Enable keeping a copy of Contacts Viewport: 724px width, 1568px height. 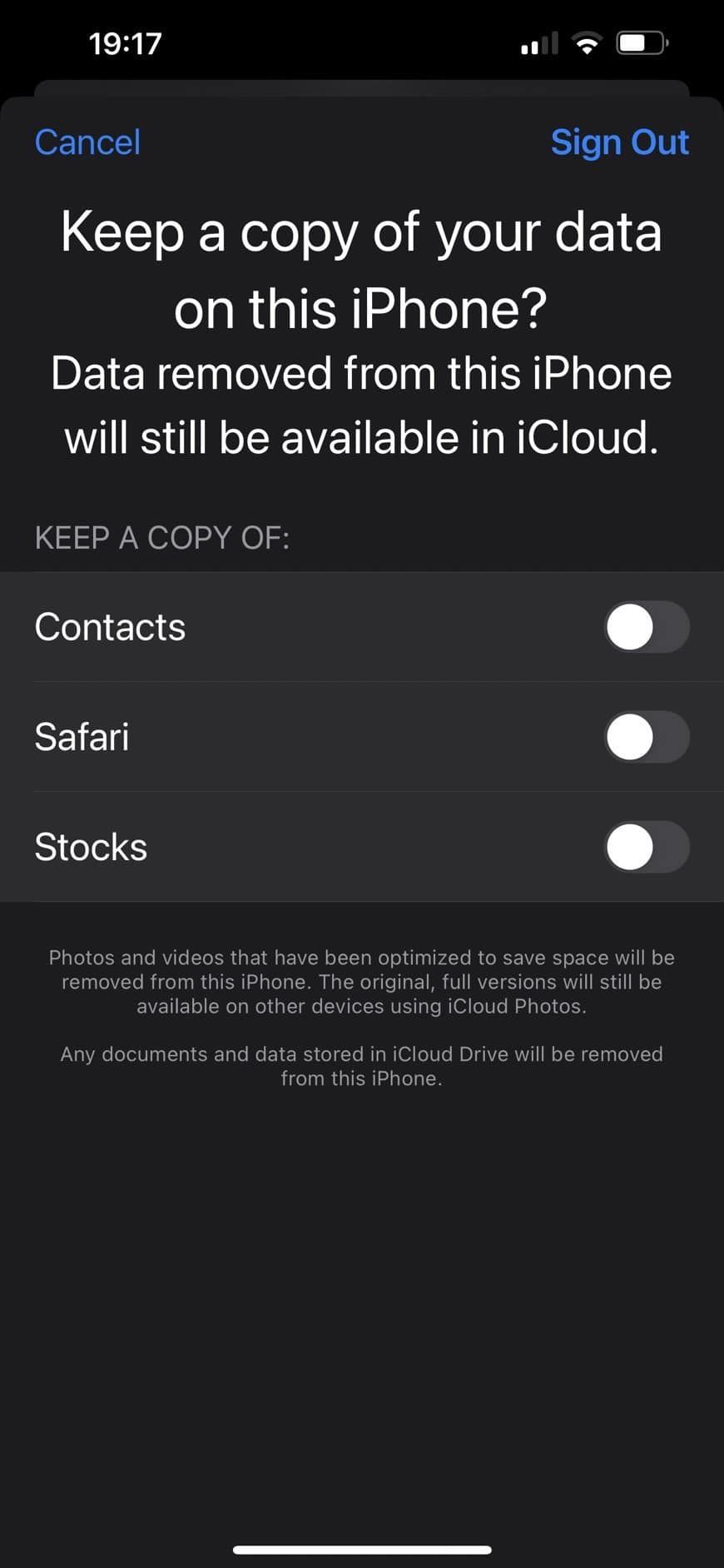click(647, 627)
